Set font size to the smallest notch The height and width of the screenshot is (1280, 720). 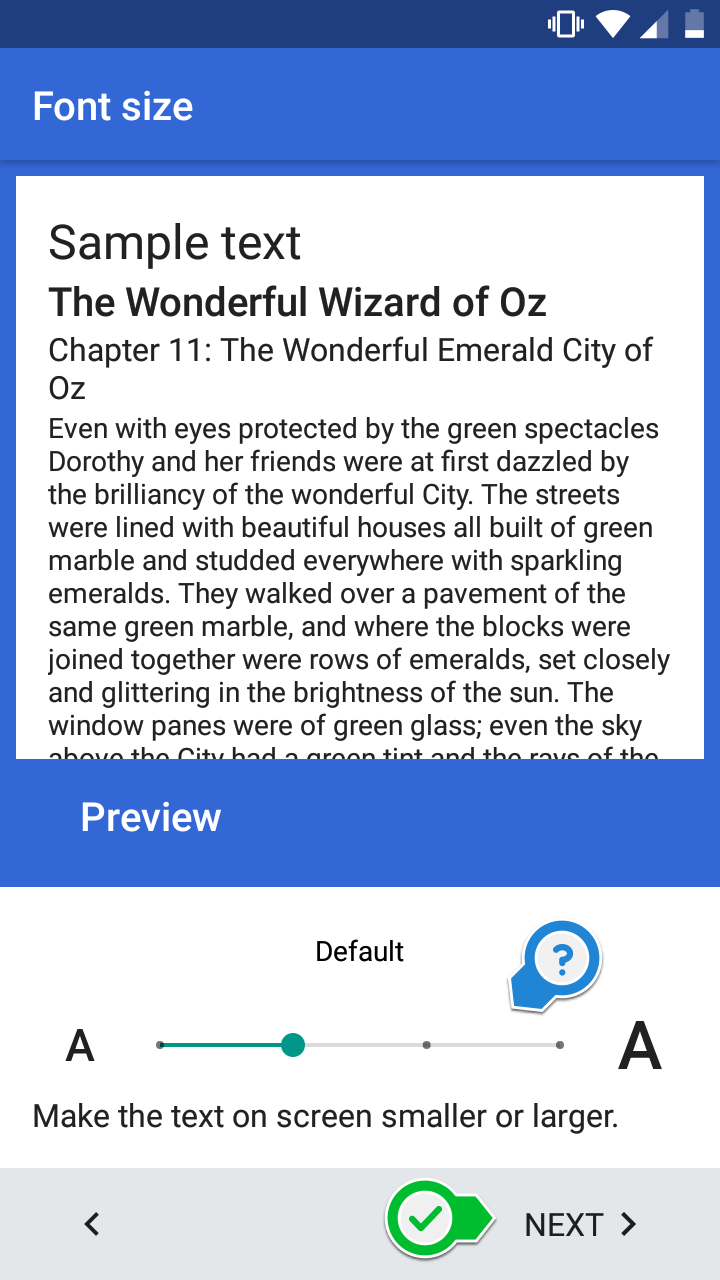coord(160,1045)
